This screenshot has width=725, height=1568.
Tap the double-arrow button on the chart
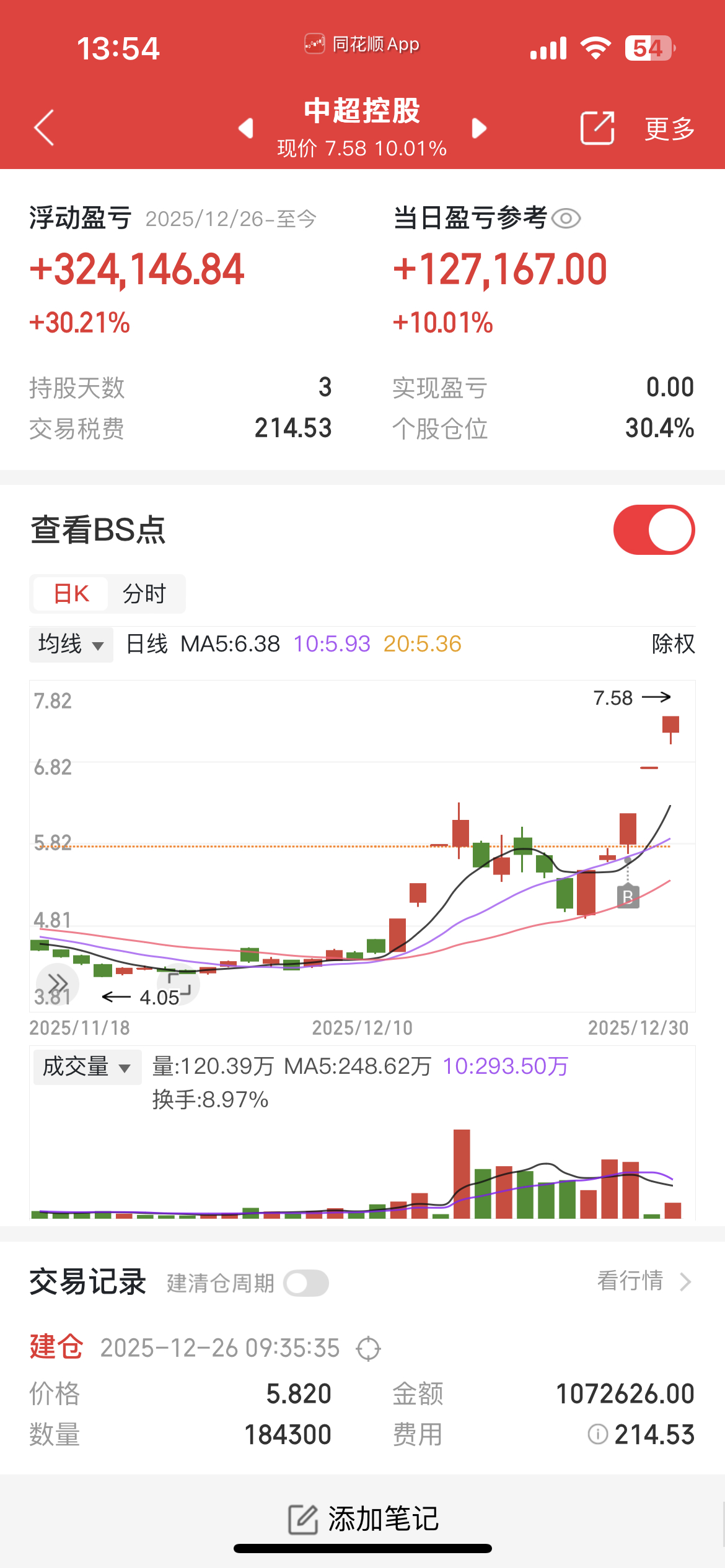click(58, 983)
